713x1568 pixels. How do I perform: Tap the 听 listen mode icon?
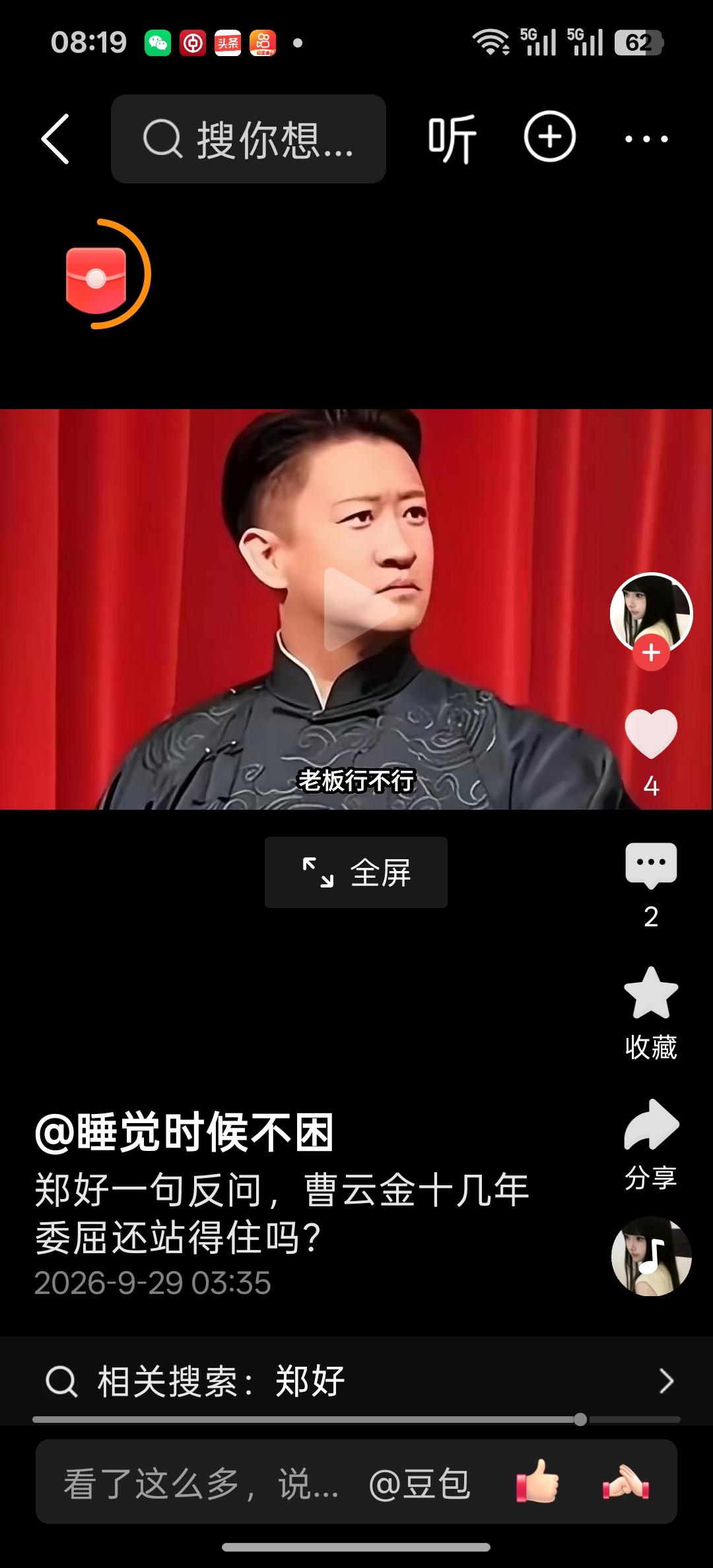pyautogui.click(x=452, y=139)
